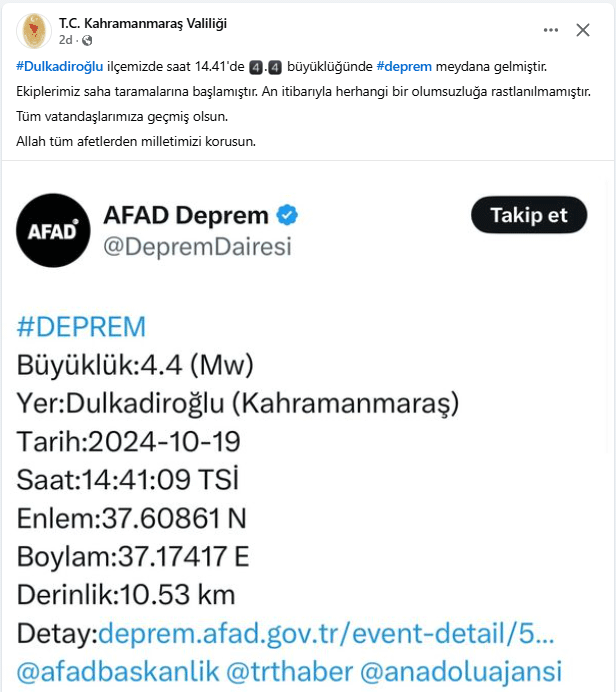Open the #deprem hashtag link

(x=404, y=66)
